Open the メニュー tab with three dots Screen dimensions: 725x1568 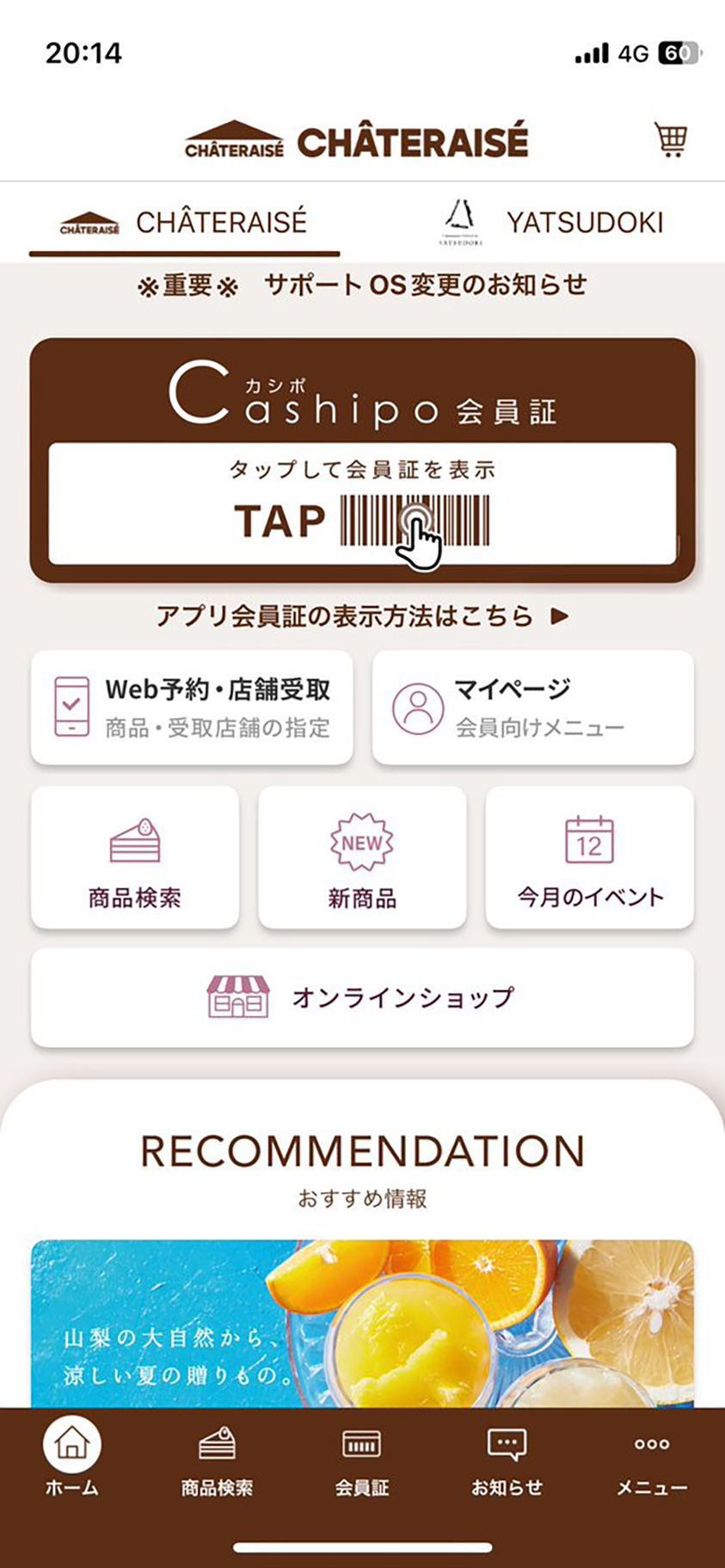(x=652, y=1458)
